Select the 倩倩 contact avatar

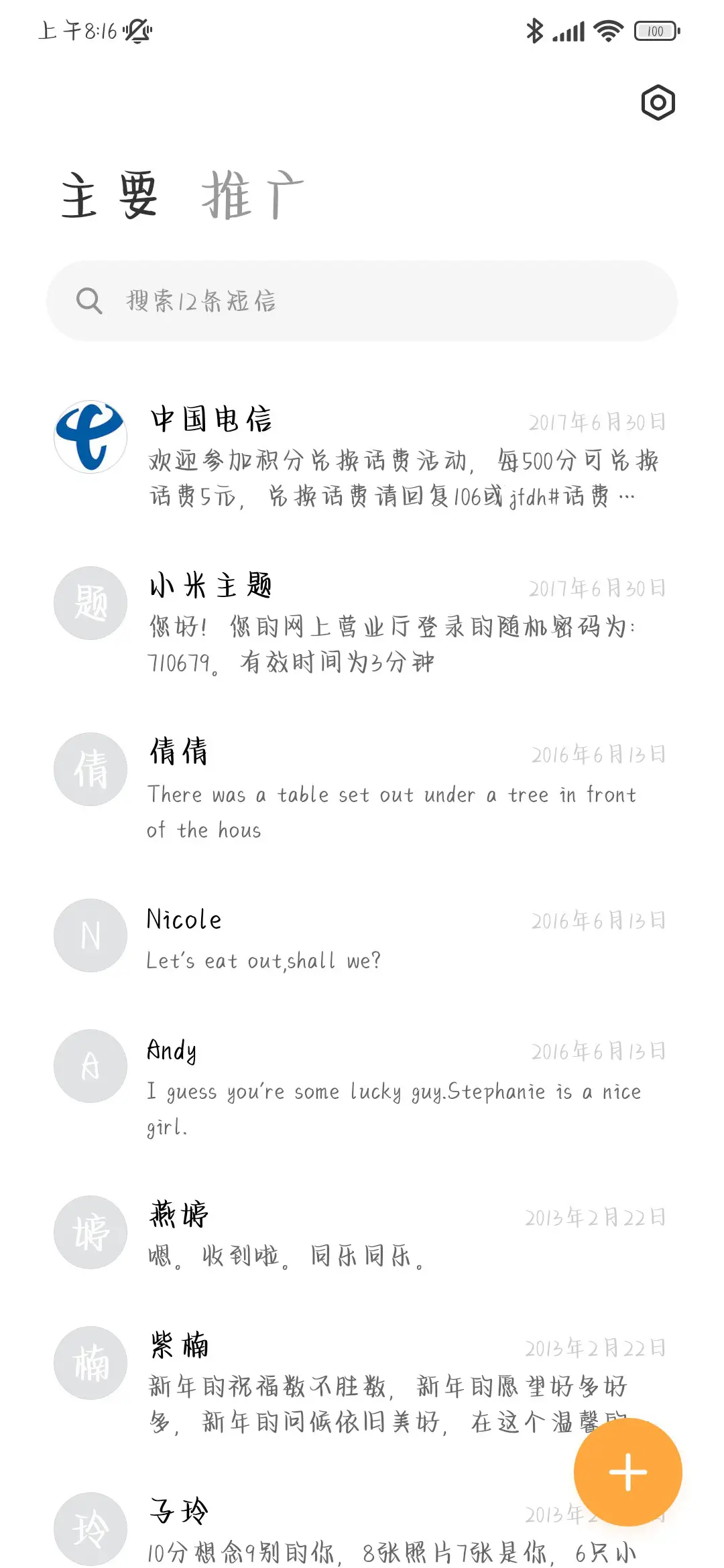[x=89, y=769]
